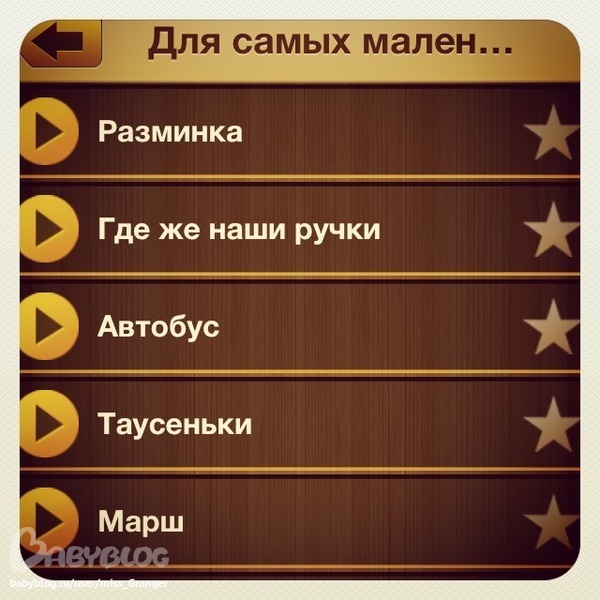This screenshot has width=600, height=600.
Task: Select the Таусеньки row
Action: (300, 424)
